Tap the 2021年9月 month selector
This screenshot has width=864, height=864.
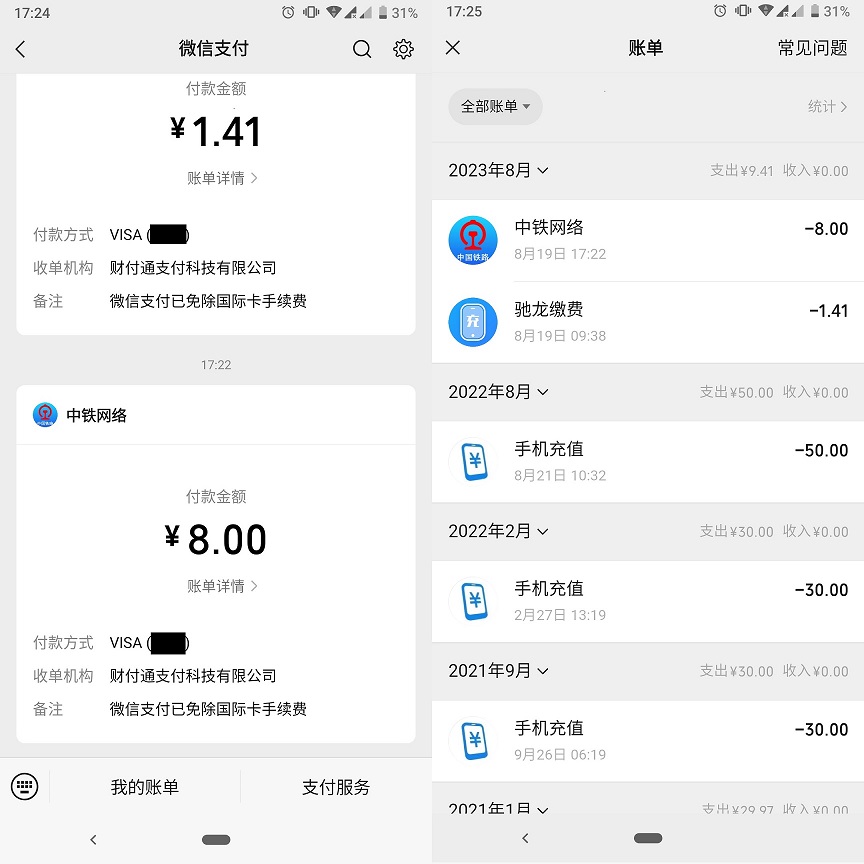pyautogui.click(x=498, y=671)
